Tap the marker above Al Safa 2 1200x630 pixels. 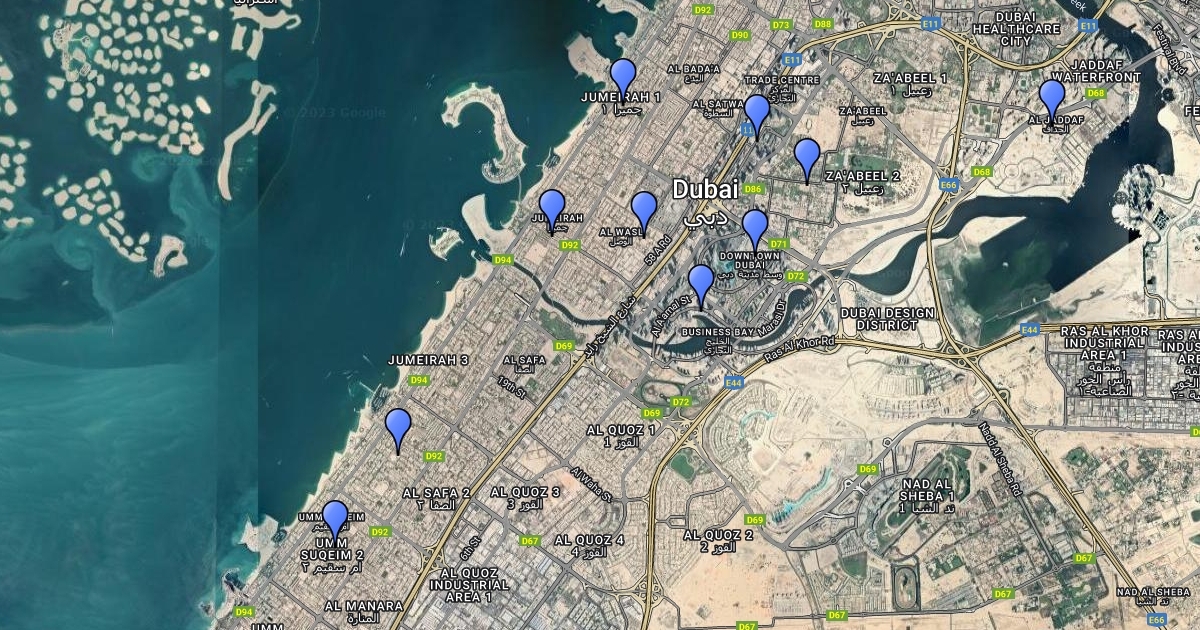pos(398,426)
